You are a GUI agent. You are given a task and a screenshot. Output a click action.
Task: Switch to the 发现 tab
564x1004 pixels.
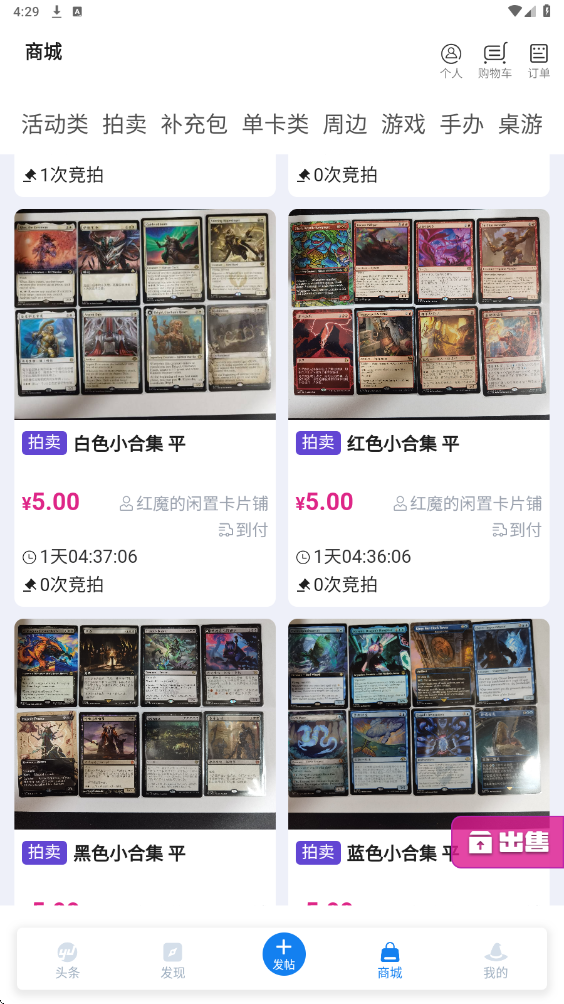pyautogui.click(x=172, y=960)
